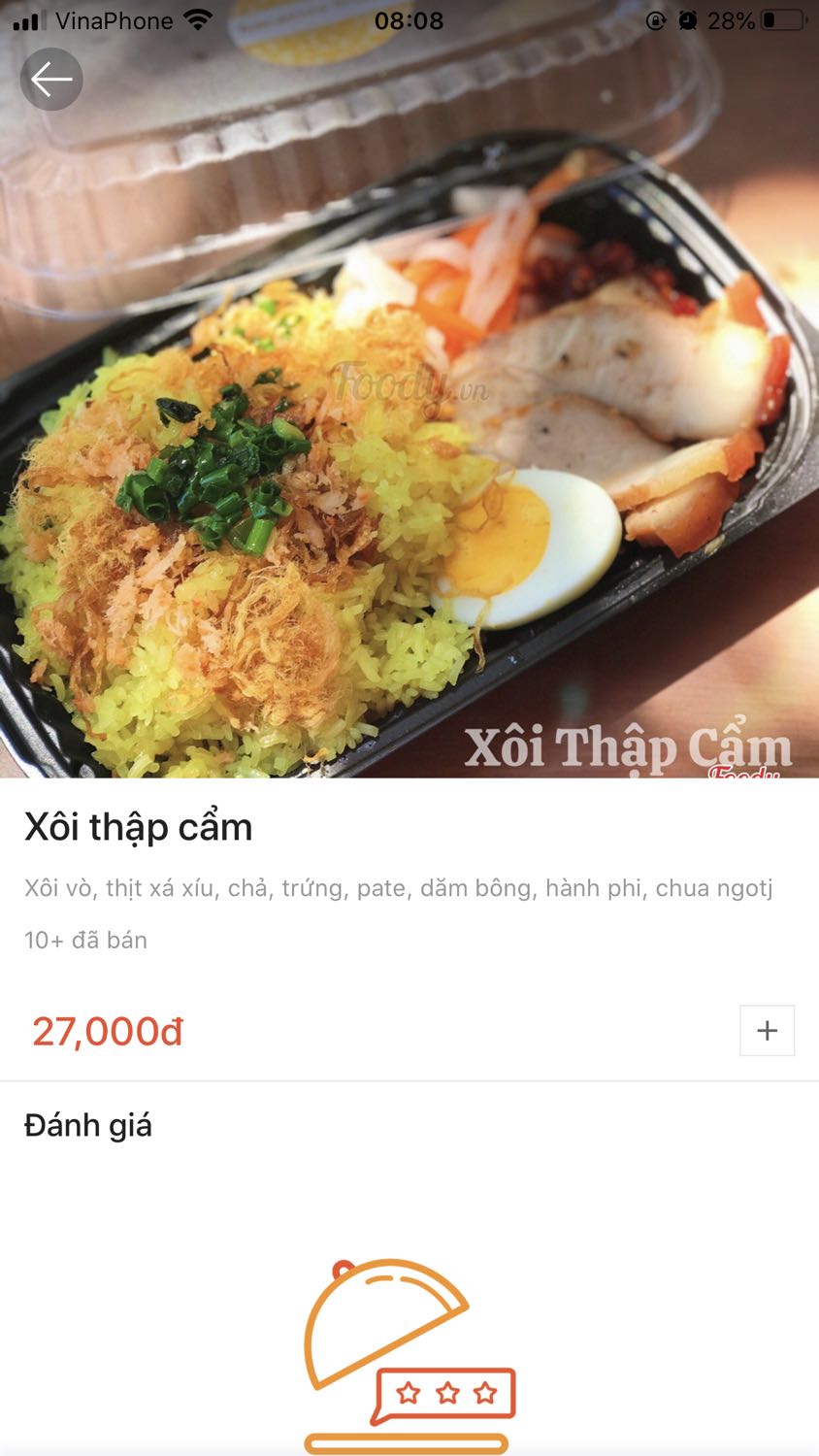Screen dimensions: 819x1456
Task: Select the dish title Xôi thập cẩm
Action: pos(137,827)
